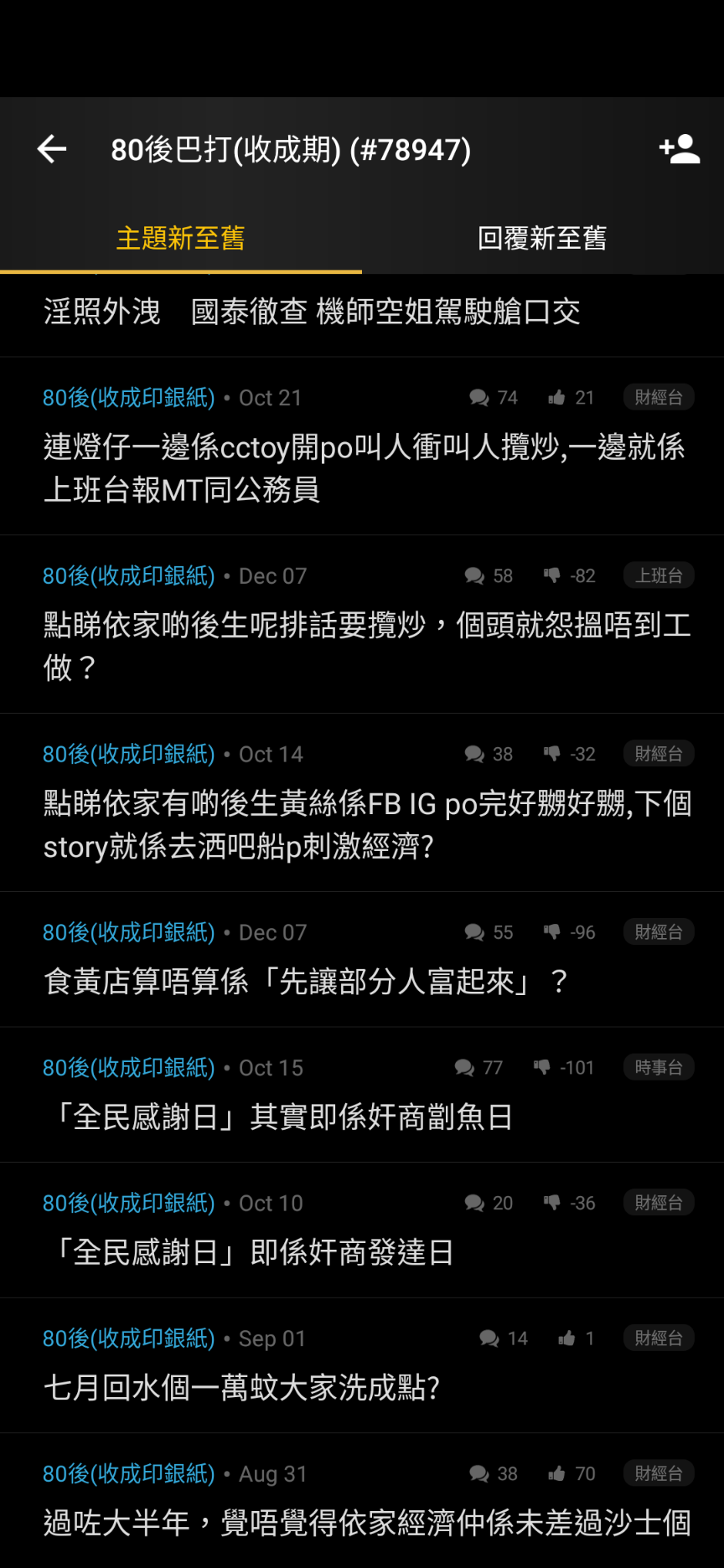Screen dimensions: 724x1568
Task: Tap the 時事台 category tag on Oct 15 post
Action: point(659,1067)
